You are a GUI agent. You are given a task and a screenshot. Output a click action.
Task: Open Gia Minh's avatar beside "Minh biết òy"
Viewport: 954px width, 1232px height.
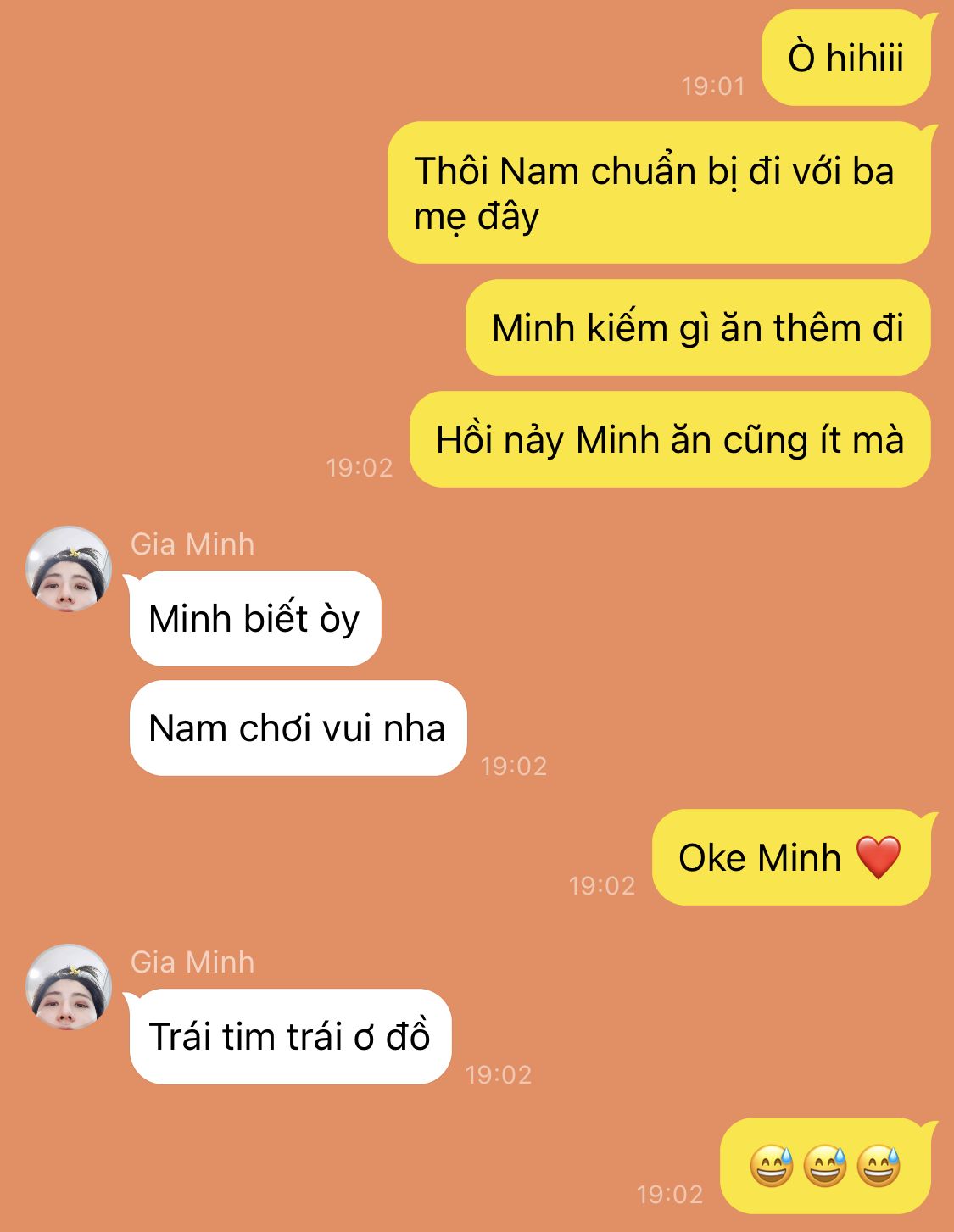click(x=69, y=569)
